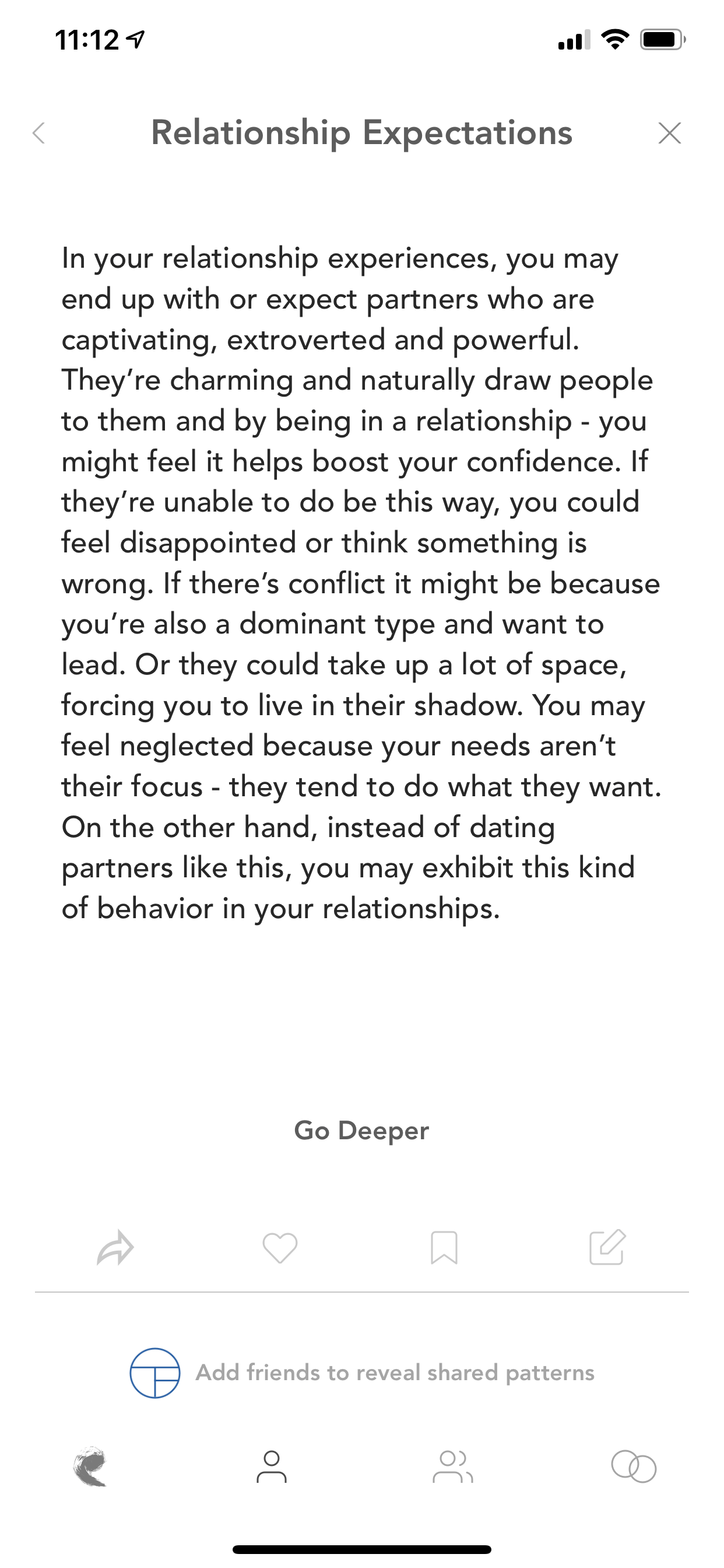Open the overlapping circles compatibility tab
The height and width of the screenshot is (1568, 724).
633,1466
